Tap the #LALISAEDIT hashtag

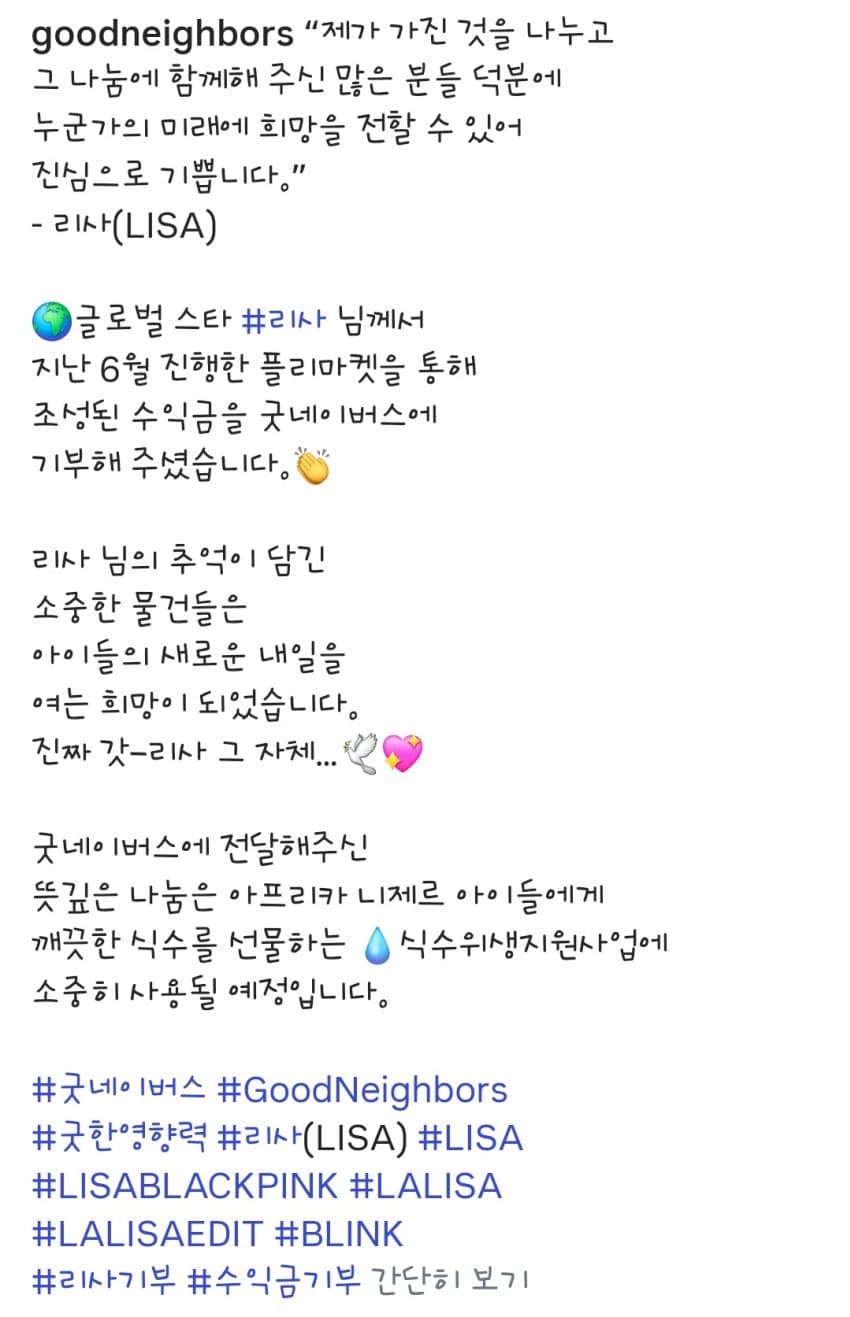[147, 1233]
